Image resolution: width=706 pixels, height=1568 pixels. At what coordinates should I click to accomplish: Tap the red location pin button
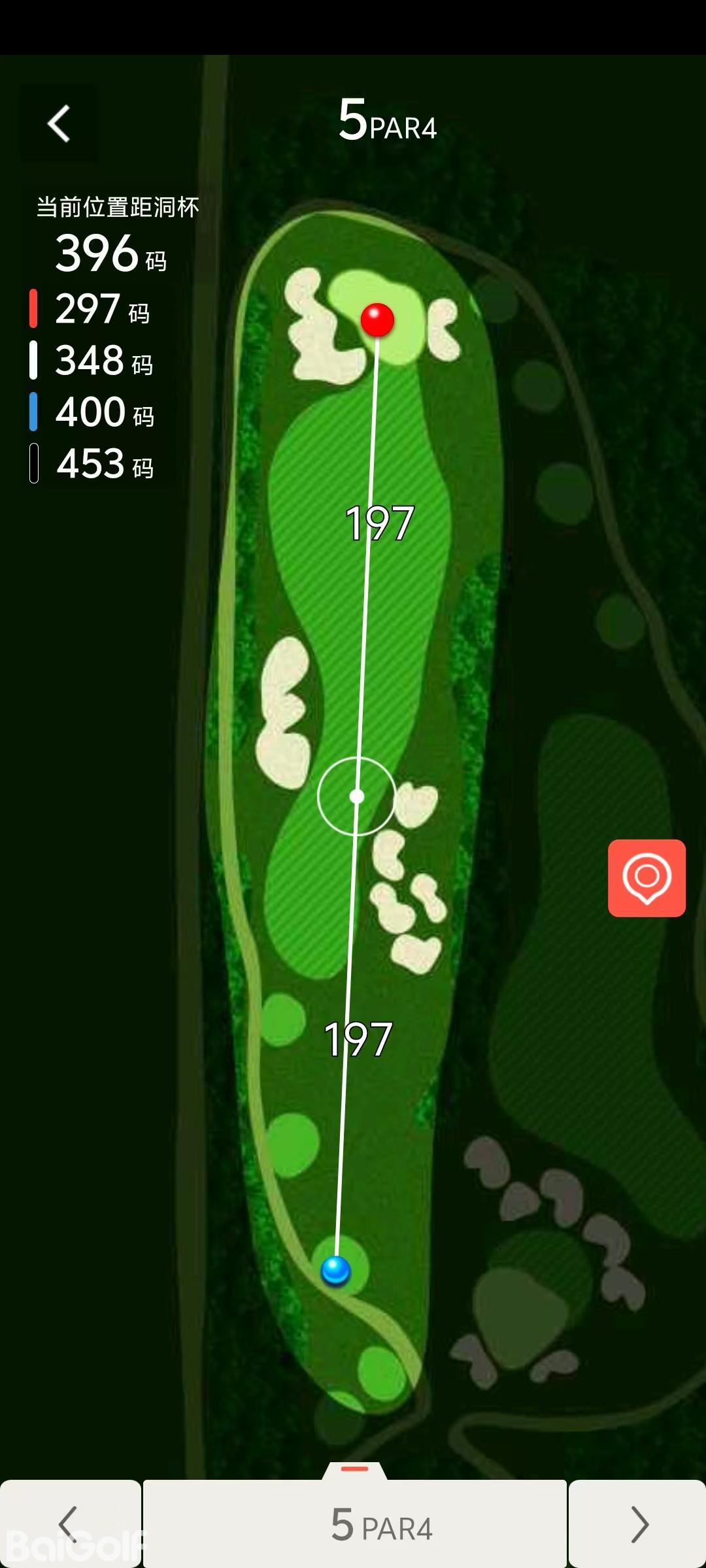[x=647, y=877]
